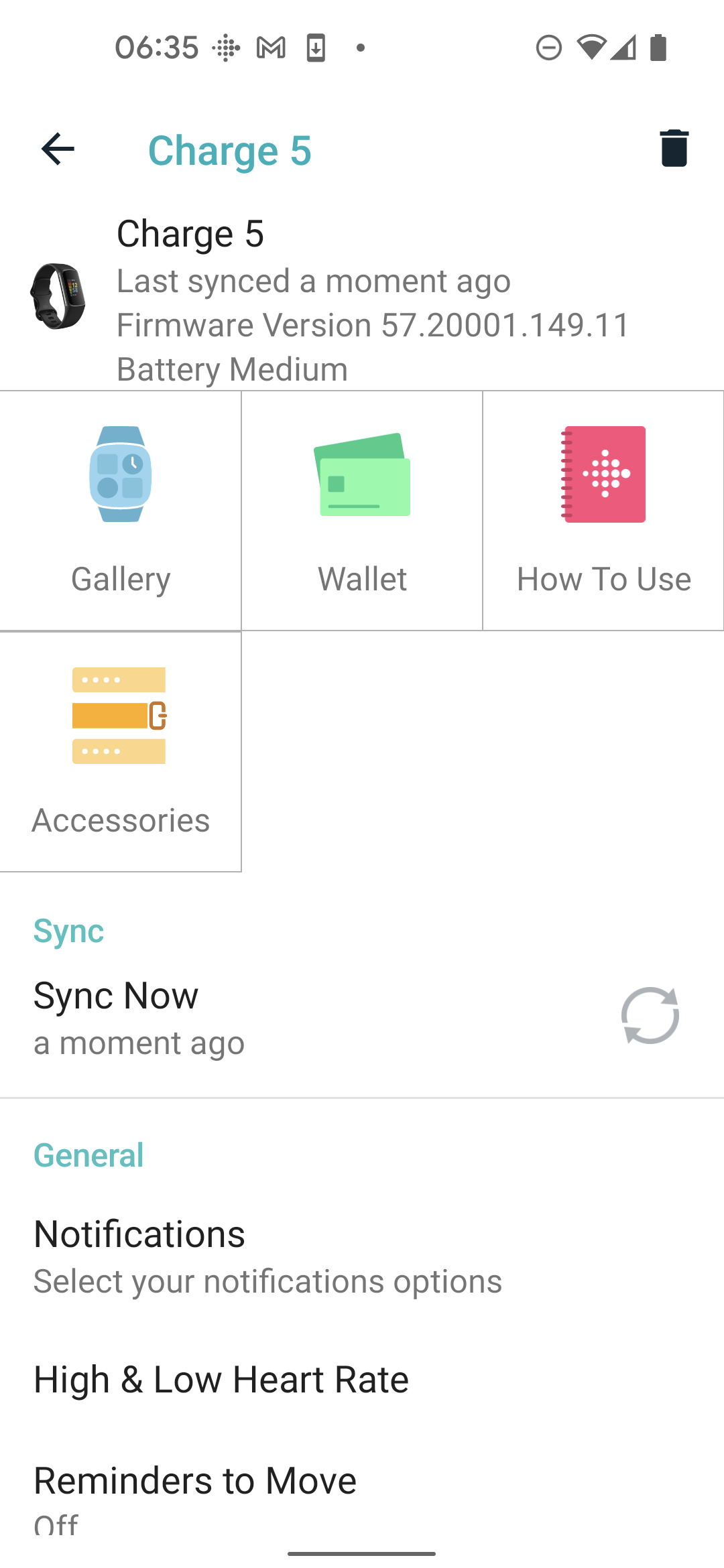Go back from Charge 5 settings
Image resolution: width=724 pixels, height=1568 pixels.
[58, 149]
